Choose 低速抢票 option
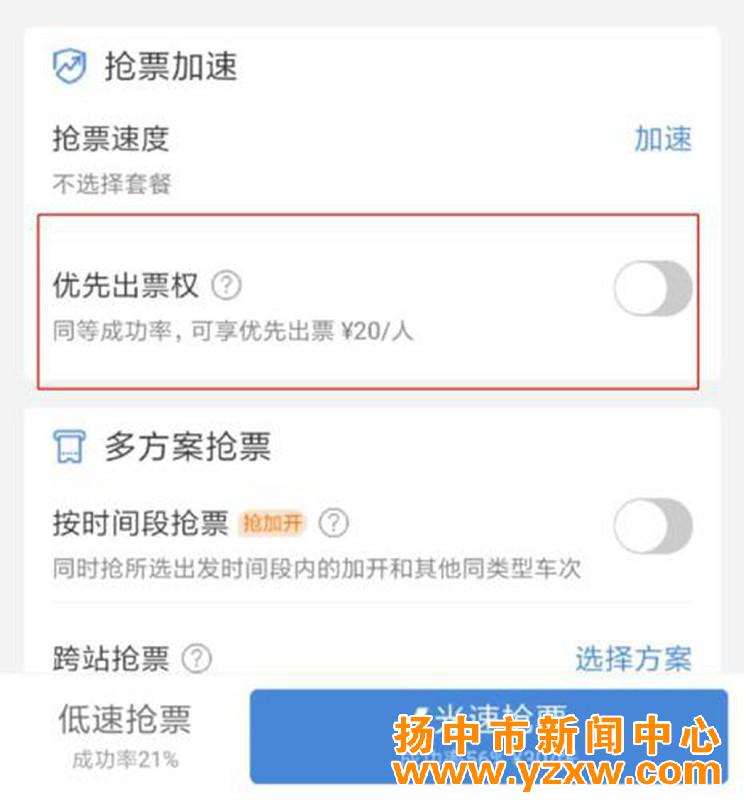This screenshot has height=800, width=744. coord(125,735)
